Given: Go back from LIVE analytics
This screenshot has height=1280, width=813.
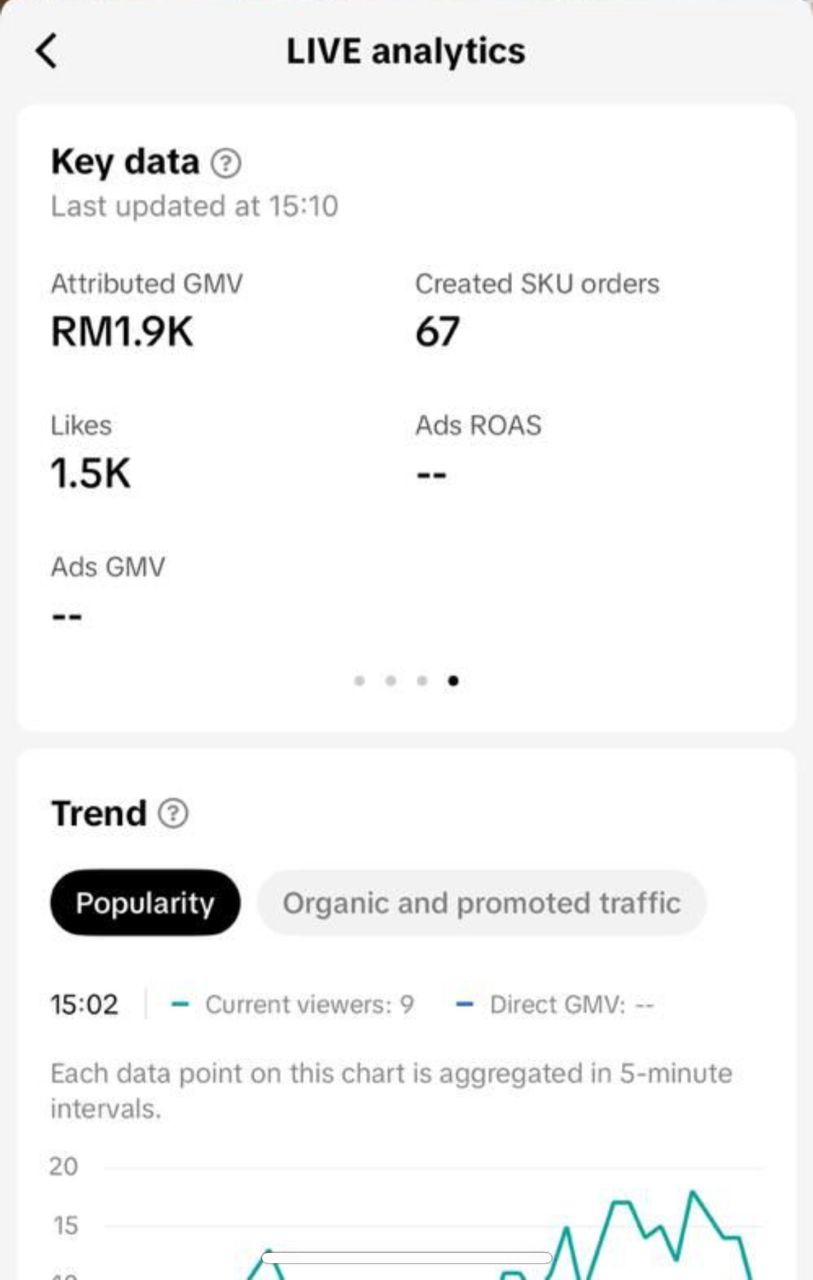Looking at the screenshot, I should (46, 51).
